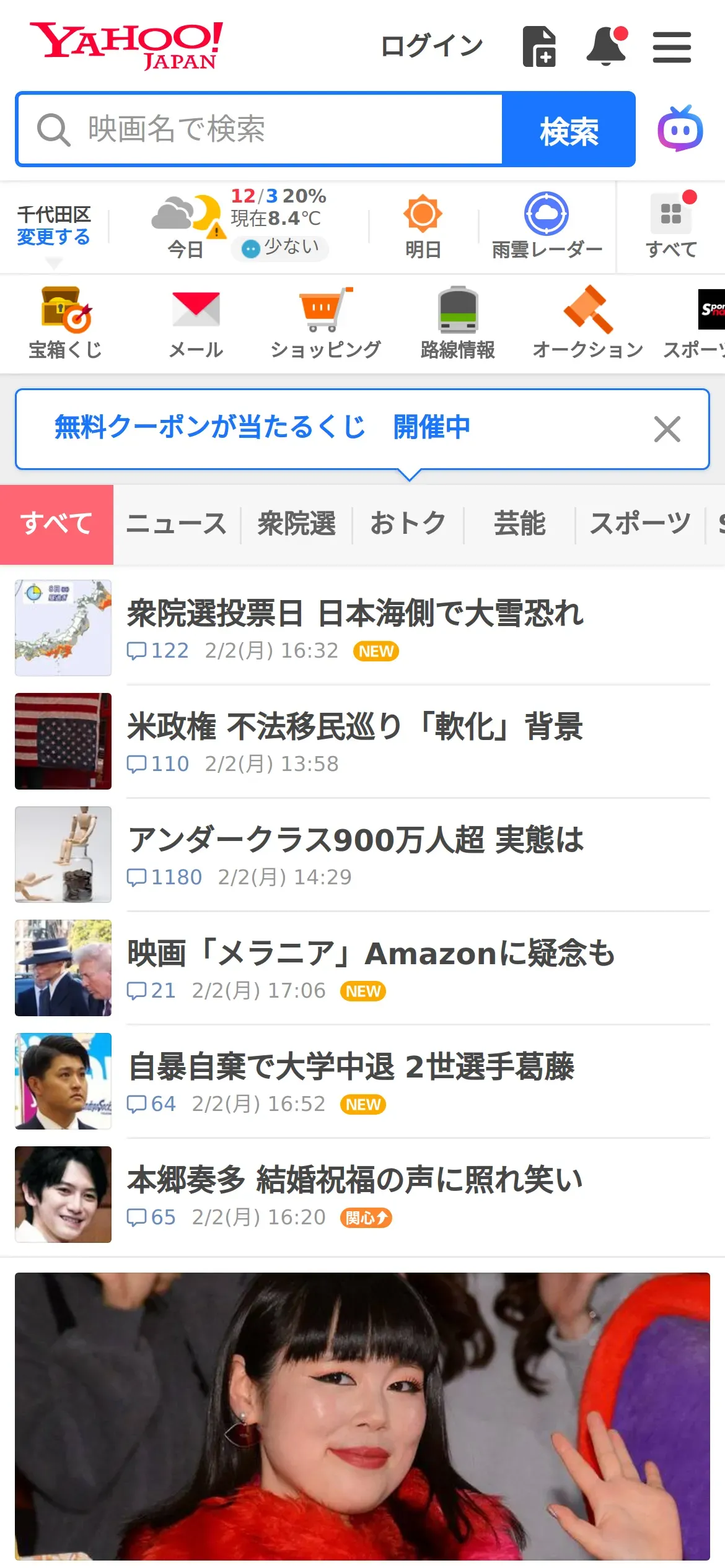
Task: Open アンダークラス900万人超 実態は article
Action: (355, 840)
